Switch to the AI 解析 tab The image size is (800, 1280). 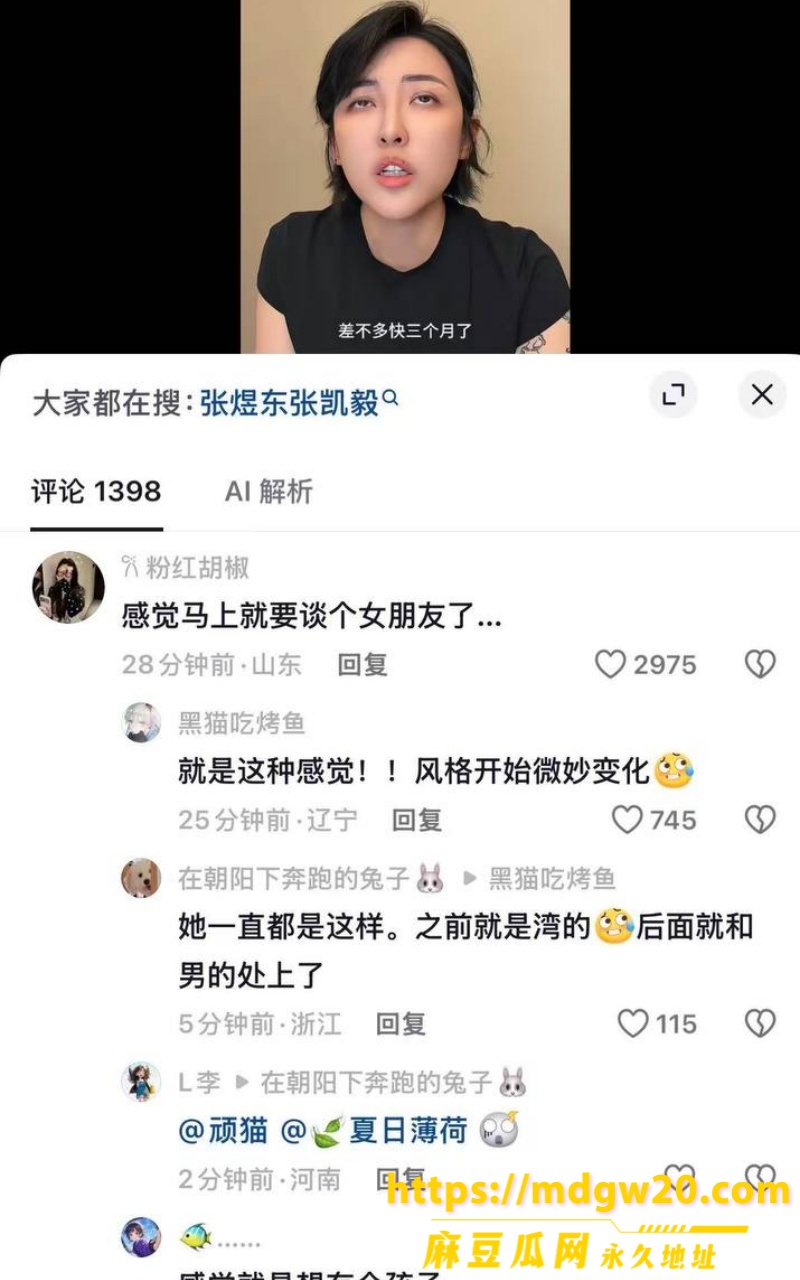point(269,491)
